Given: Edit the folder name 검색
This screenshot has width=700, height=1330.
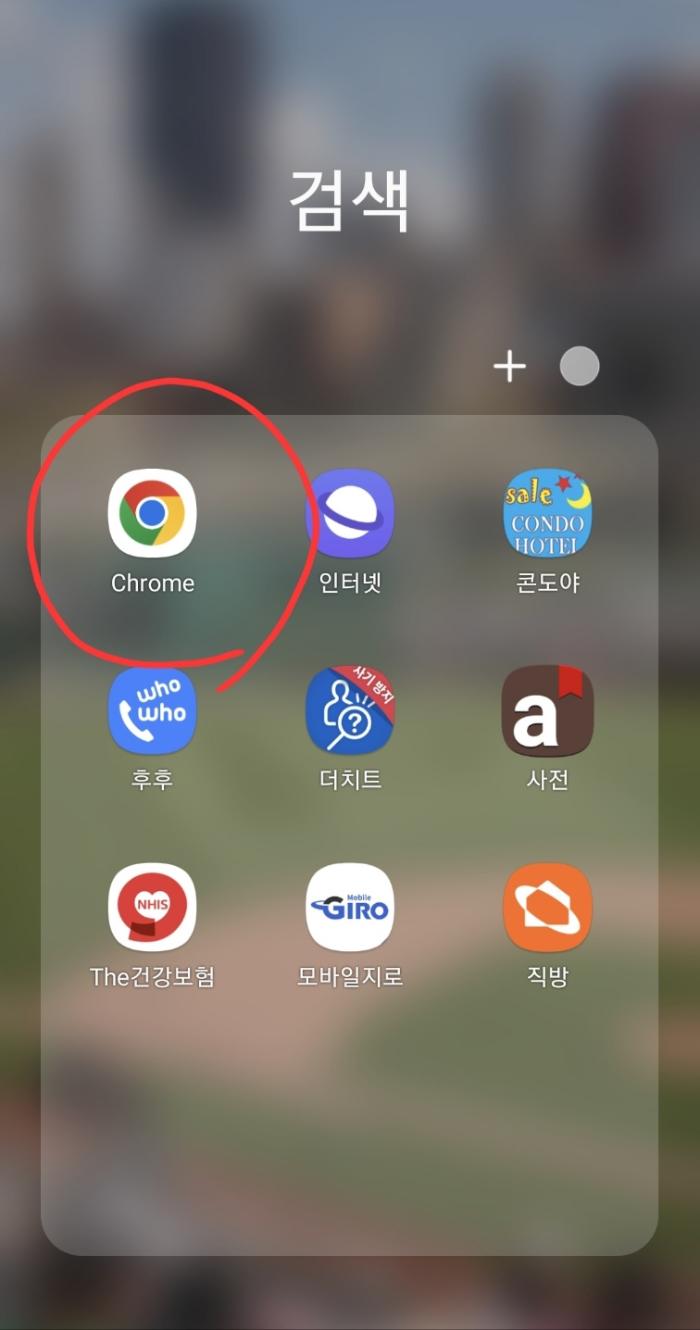Looking at the screenshot, I should click(350, 200).
